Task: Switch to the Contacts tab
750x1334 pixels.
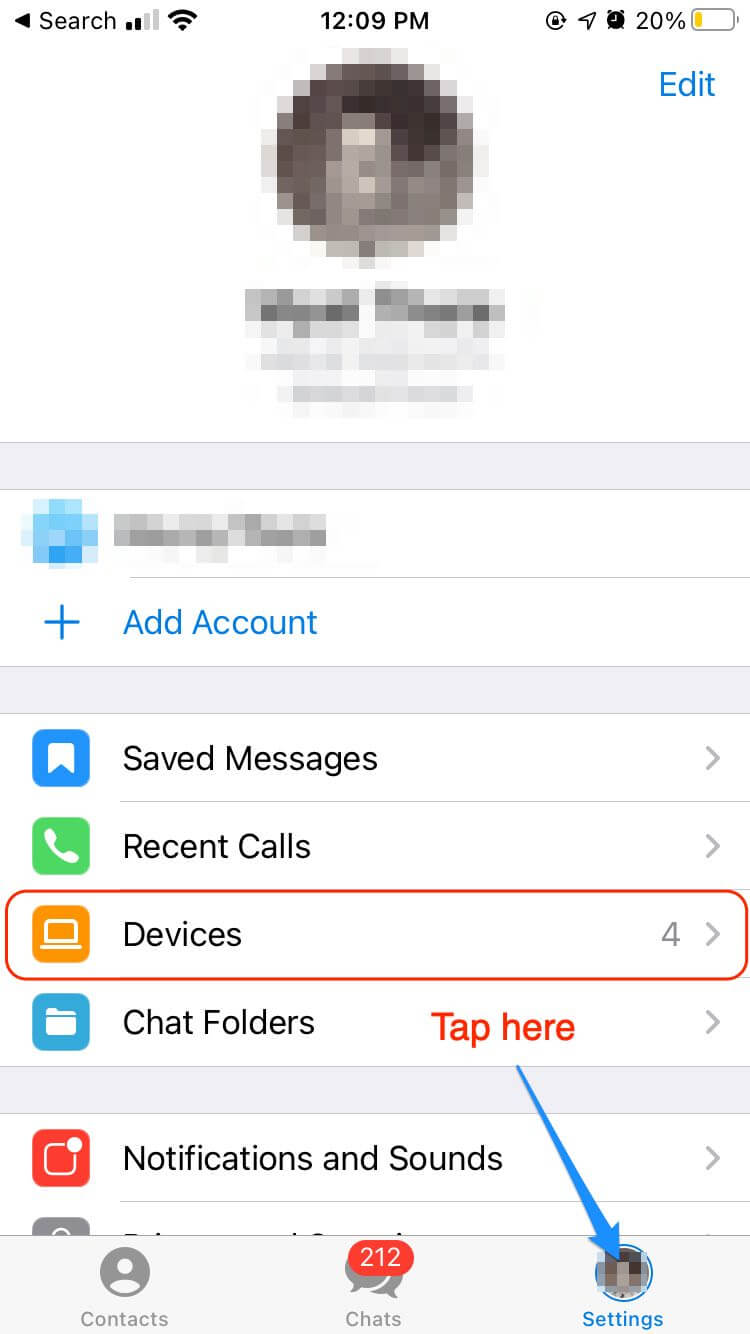Action: tap(124, 1289)
